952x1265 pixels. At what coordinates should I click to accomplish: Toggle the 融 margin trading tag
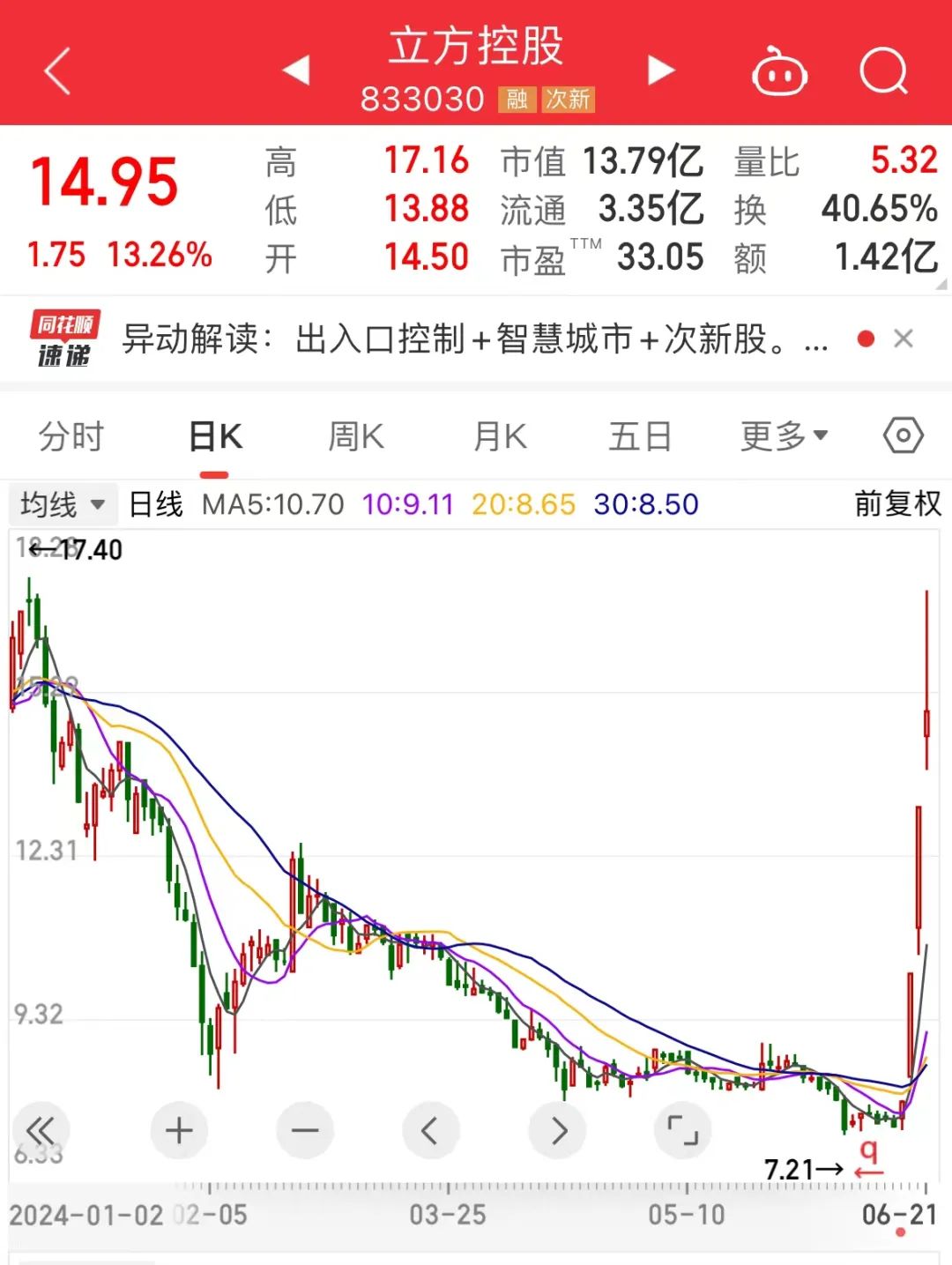click(x=515, y=100)
